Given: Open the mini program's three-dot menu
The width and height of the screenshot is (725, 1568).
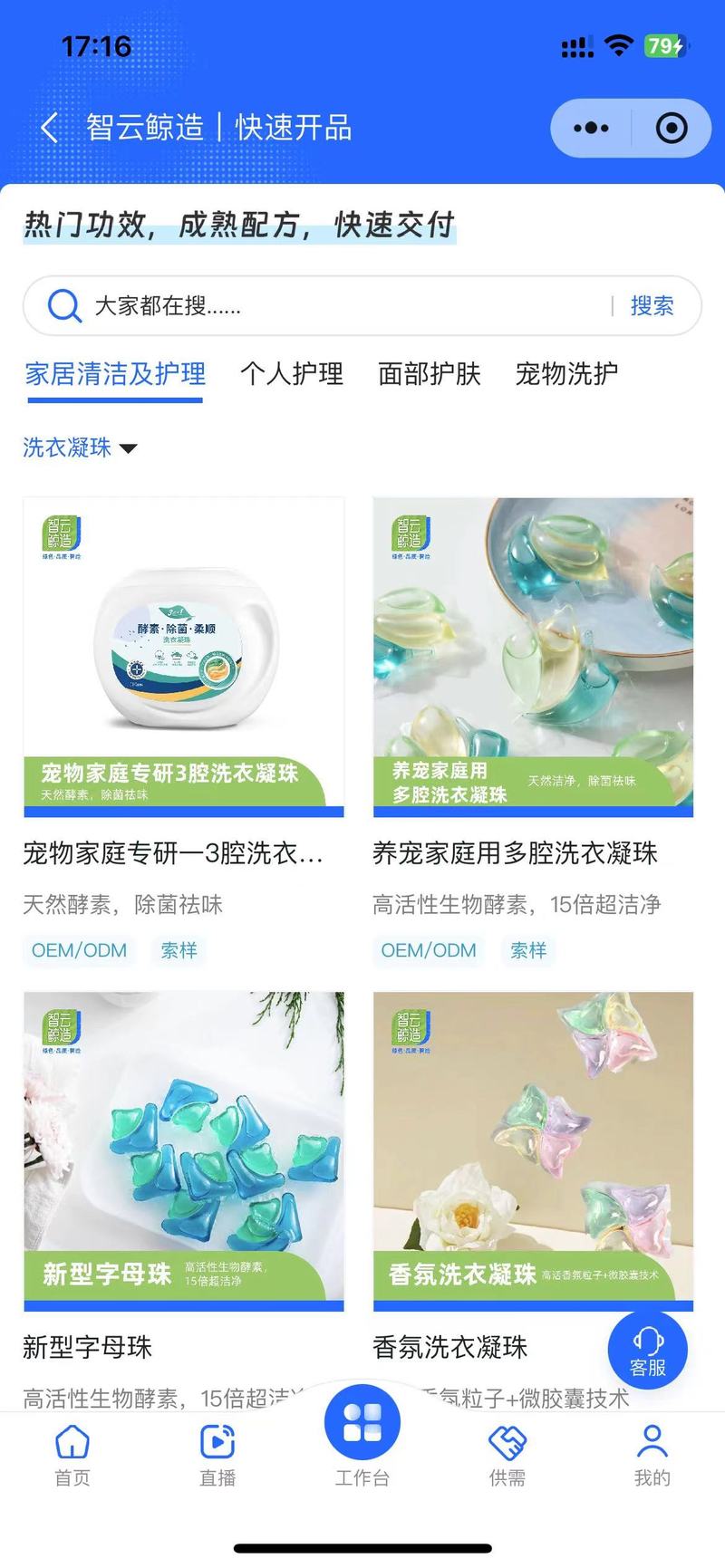Looking at the screenshot, I should pyautogui.click(x=591, y=128).
